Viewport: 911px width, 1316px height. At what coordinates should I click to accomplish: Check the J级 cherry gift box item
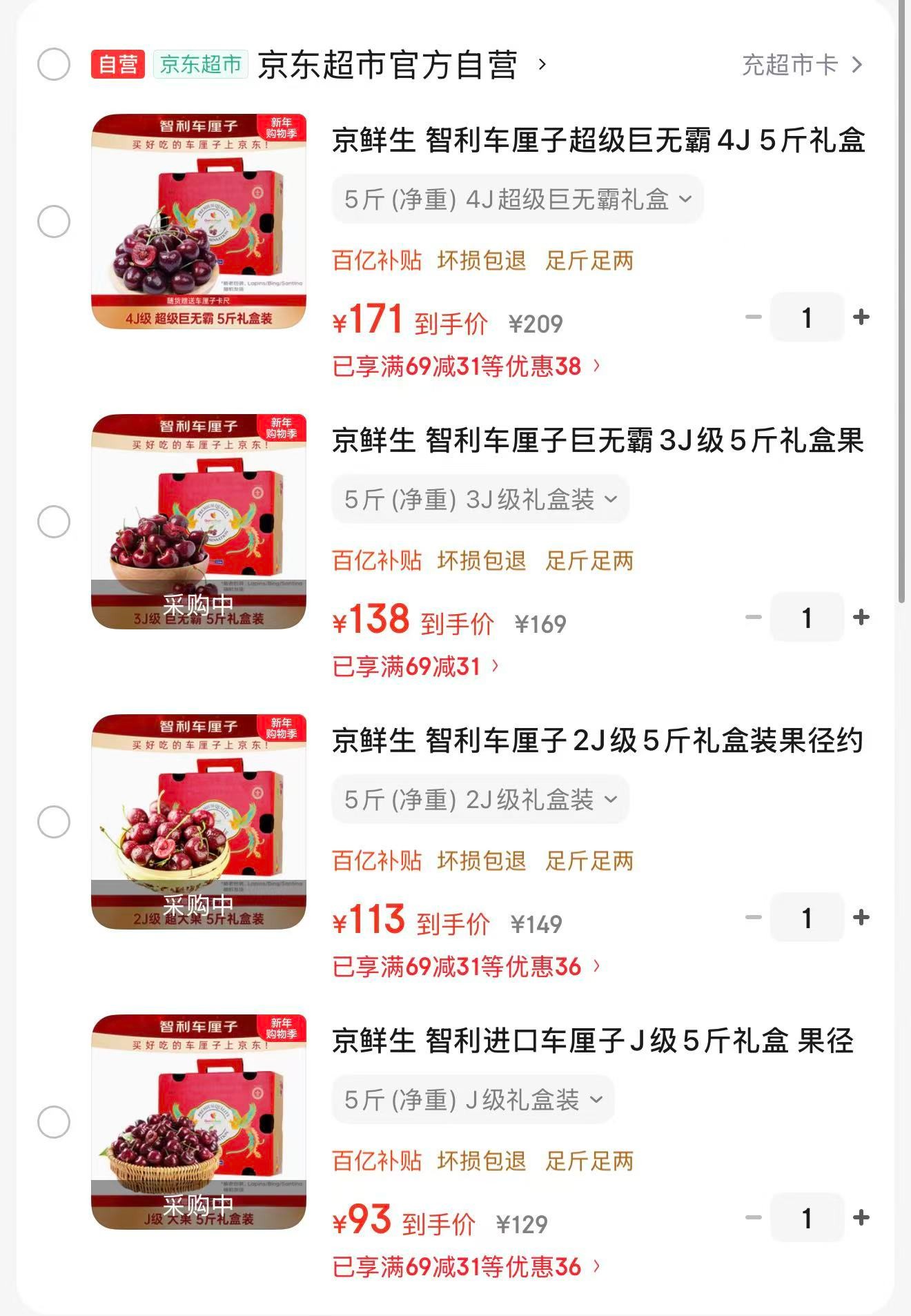[54, 1122]
